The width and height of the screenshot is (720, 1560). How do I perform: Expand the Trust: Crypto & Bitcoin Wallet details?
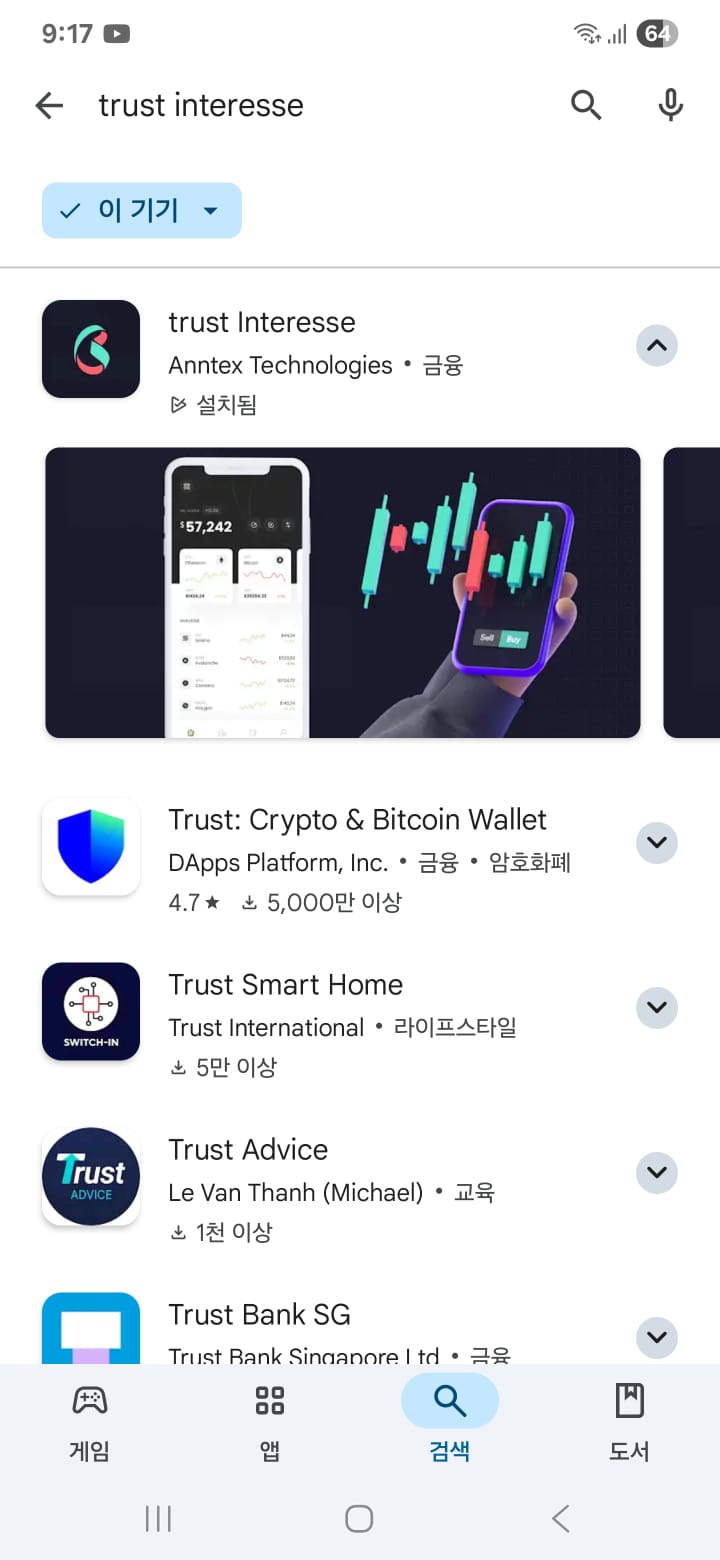tap(657, 843)
